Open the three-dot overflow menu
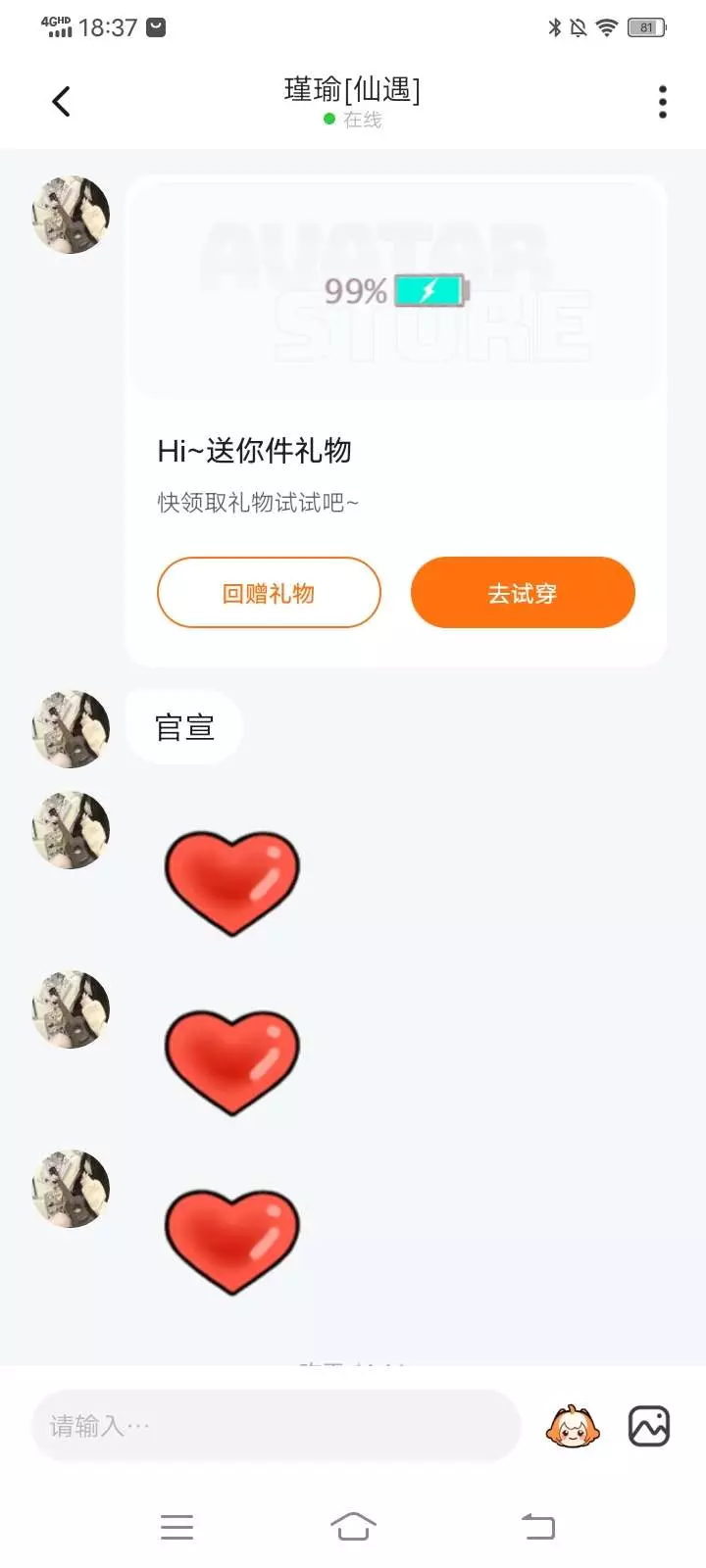This screenshot has height=1568, width=706. (663, 102)
